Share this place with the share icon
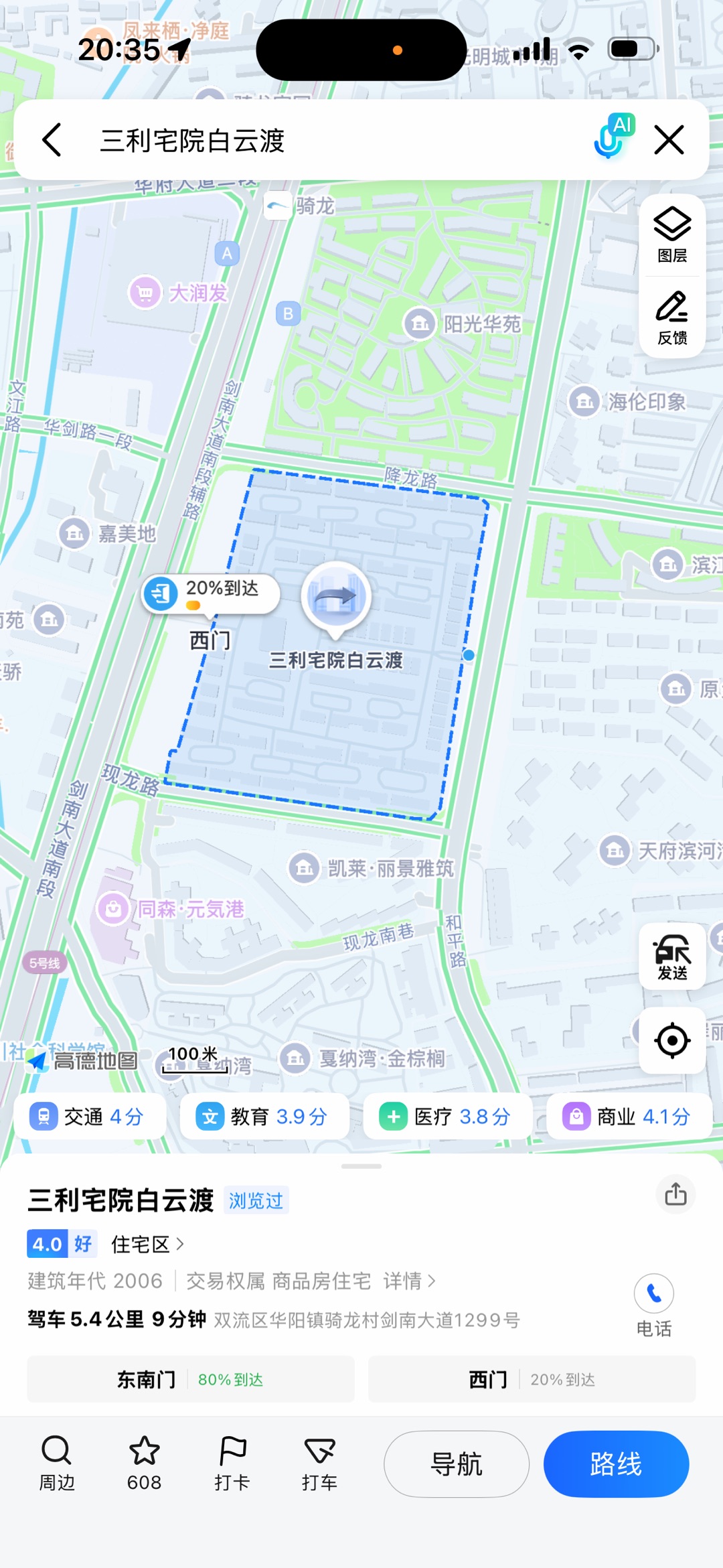 coord(675,1194)
